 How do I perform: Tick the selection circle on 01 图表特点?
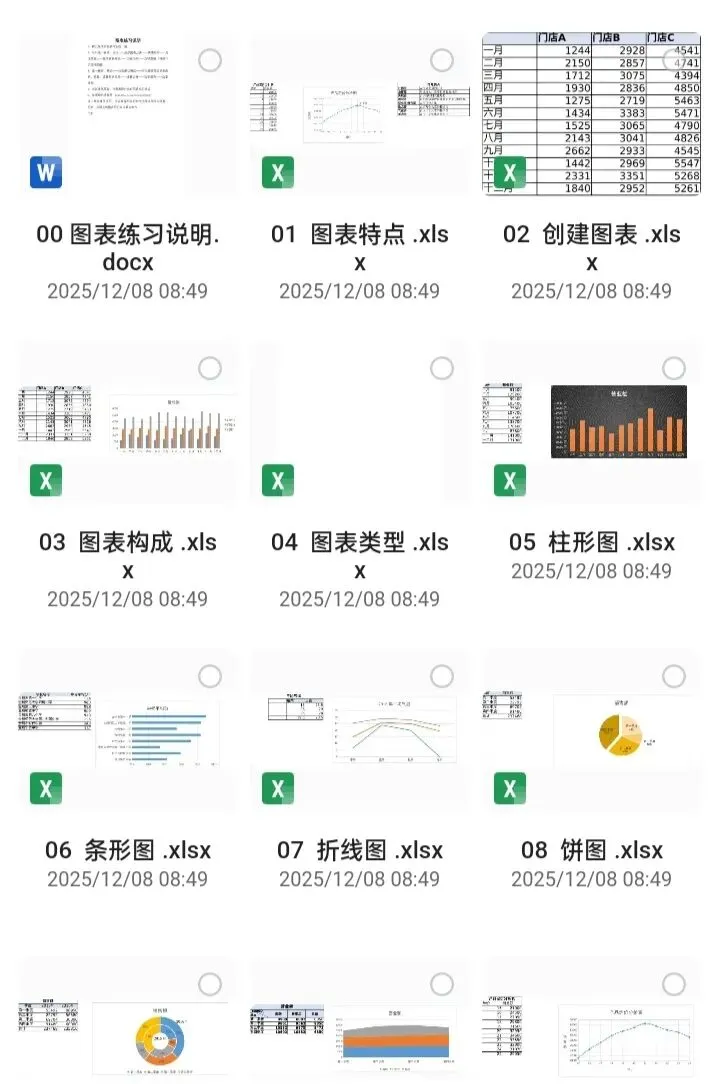click(442, 61)
